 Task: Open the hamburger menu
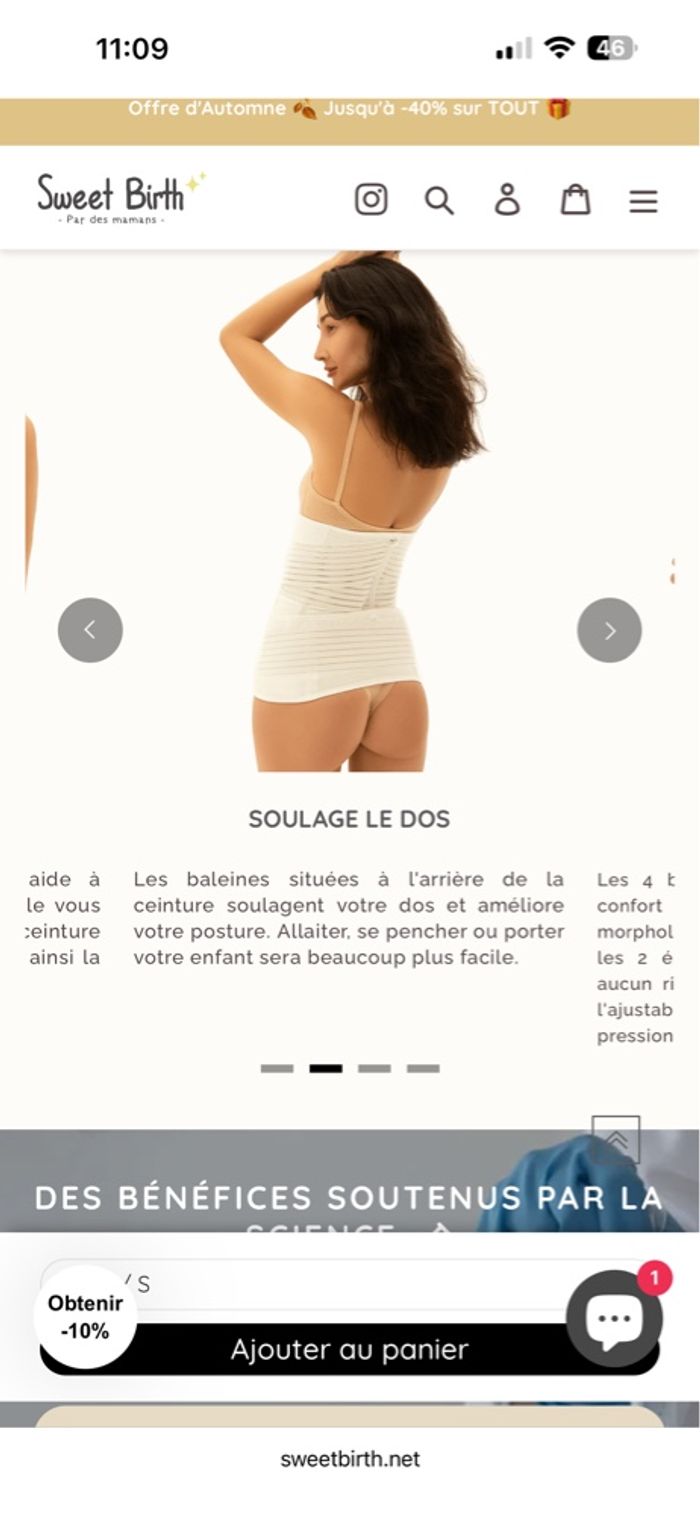pyautogui.click(x=643, y=201)
